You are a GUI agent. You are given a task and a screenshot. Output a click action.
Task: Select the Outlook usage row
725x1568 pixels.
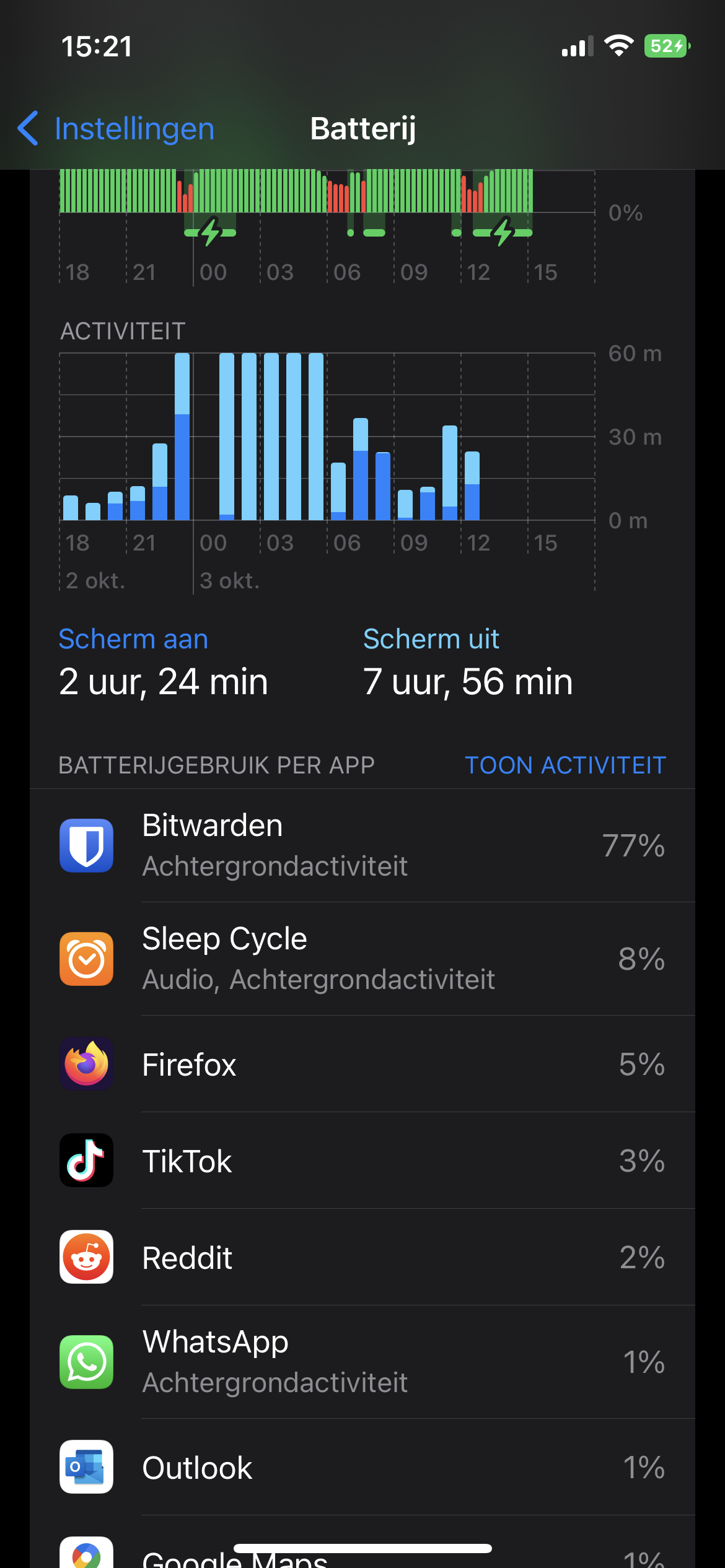pos(362,1467)
